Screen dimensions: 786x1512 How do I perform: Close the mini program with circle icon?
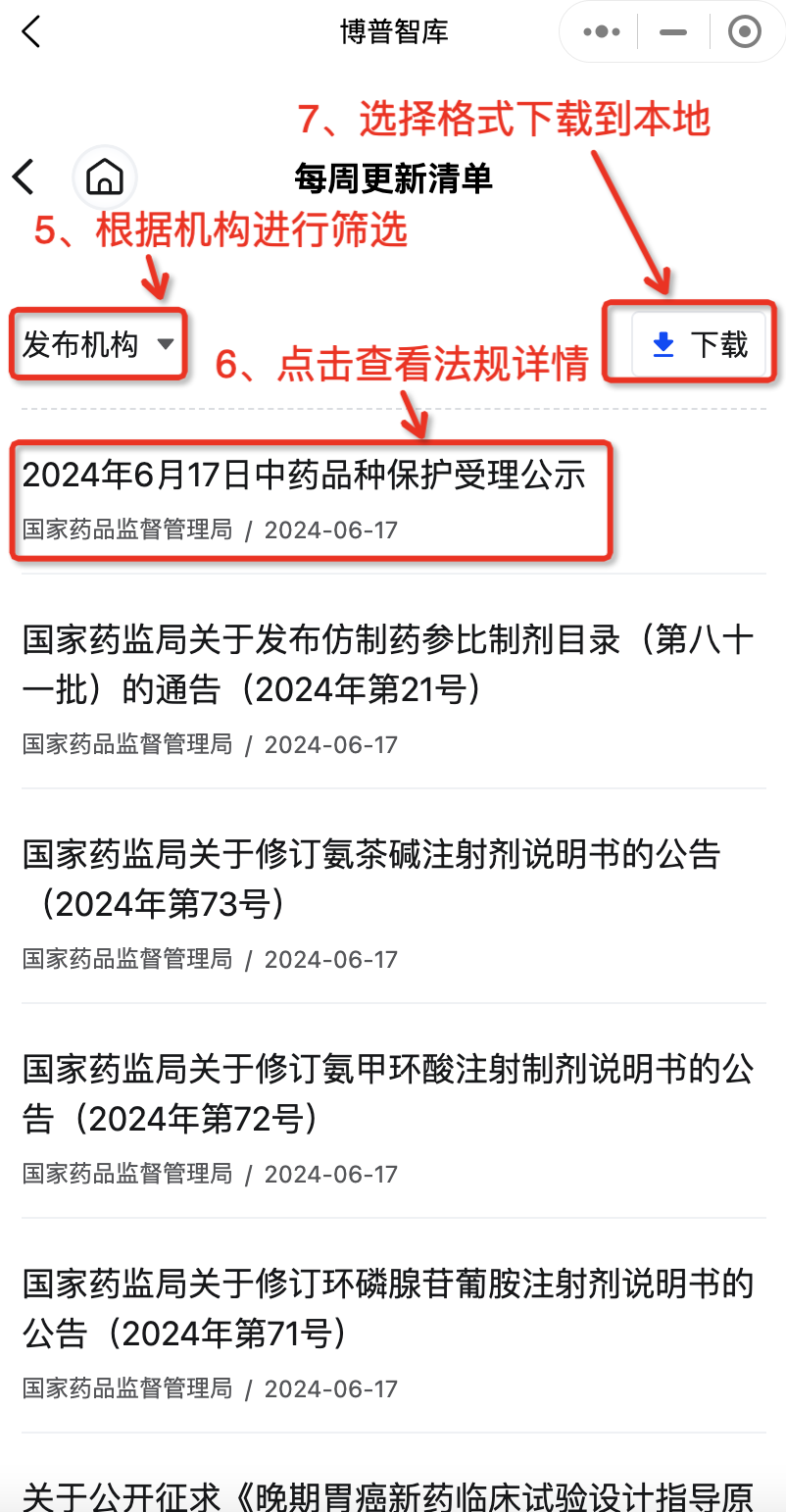pos(745,32)
